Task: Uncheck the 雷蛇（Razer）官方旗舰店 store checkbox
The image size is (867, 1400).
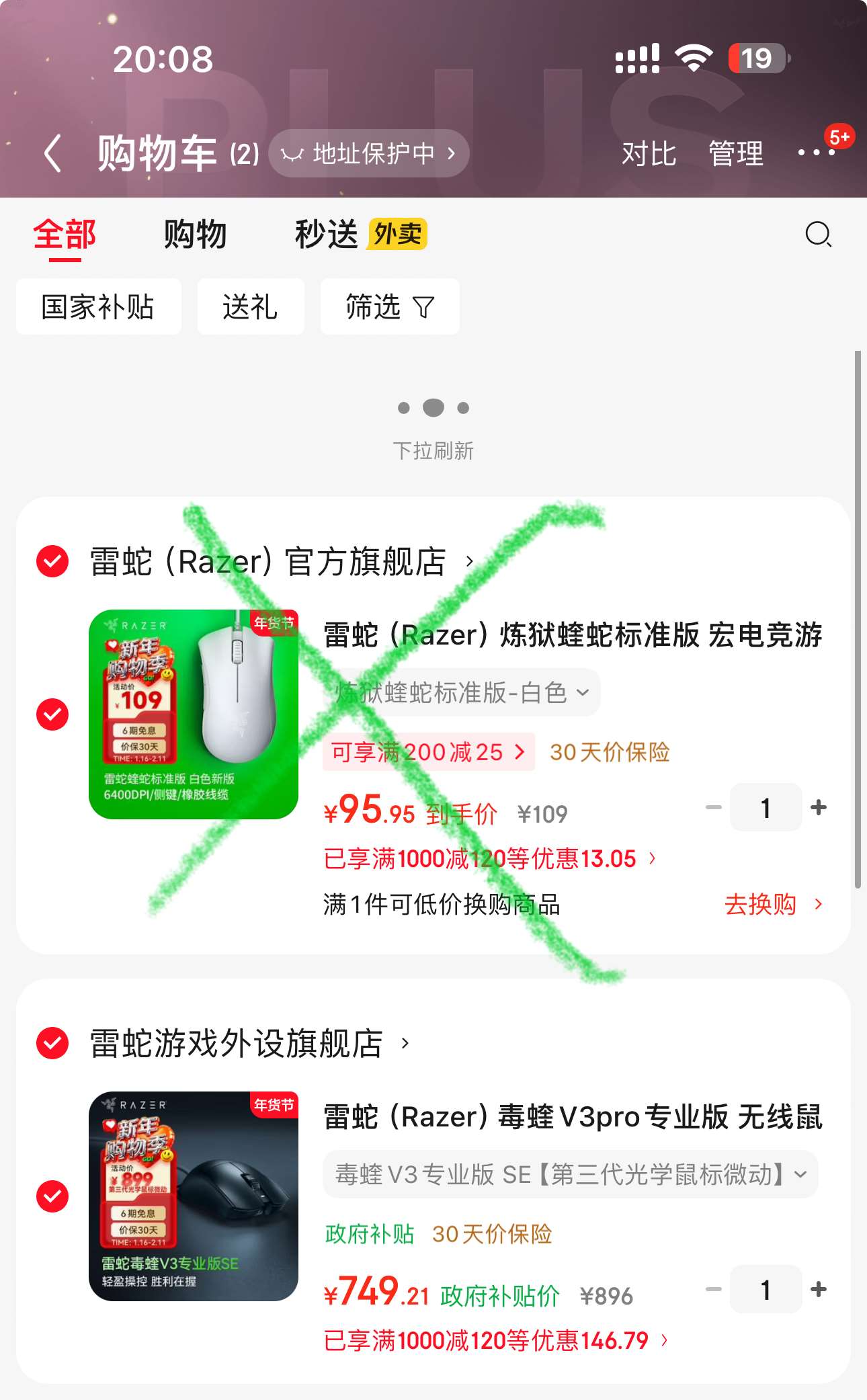Action: 52,561
